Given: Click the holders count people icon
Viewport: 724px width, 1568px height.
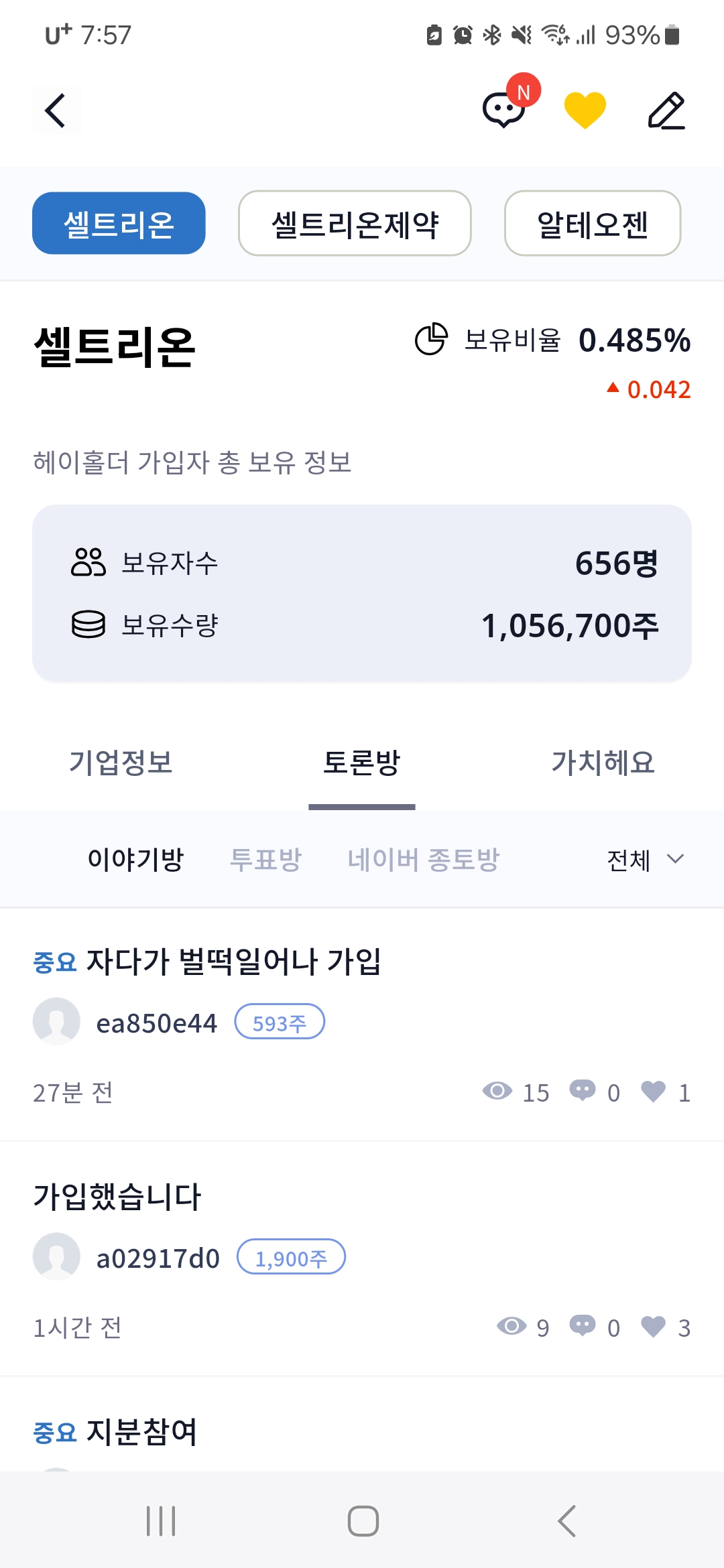Looking at the screenshot, I should point(88,564).
